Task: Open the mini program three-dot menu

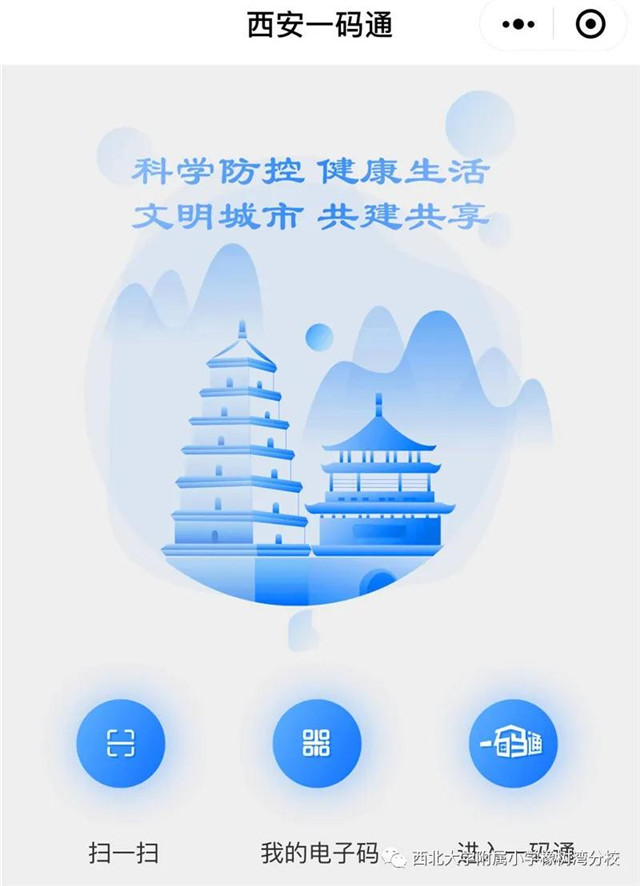Action: (519, 24)
